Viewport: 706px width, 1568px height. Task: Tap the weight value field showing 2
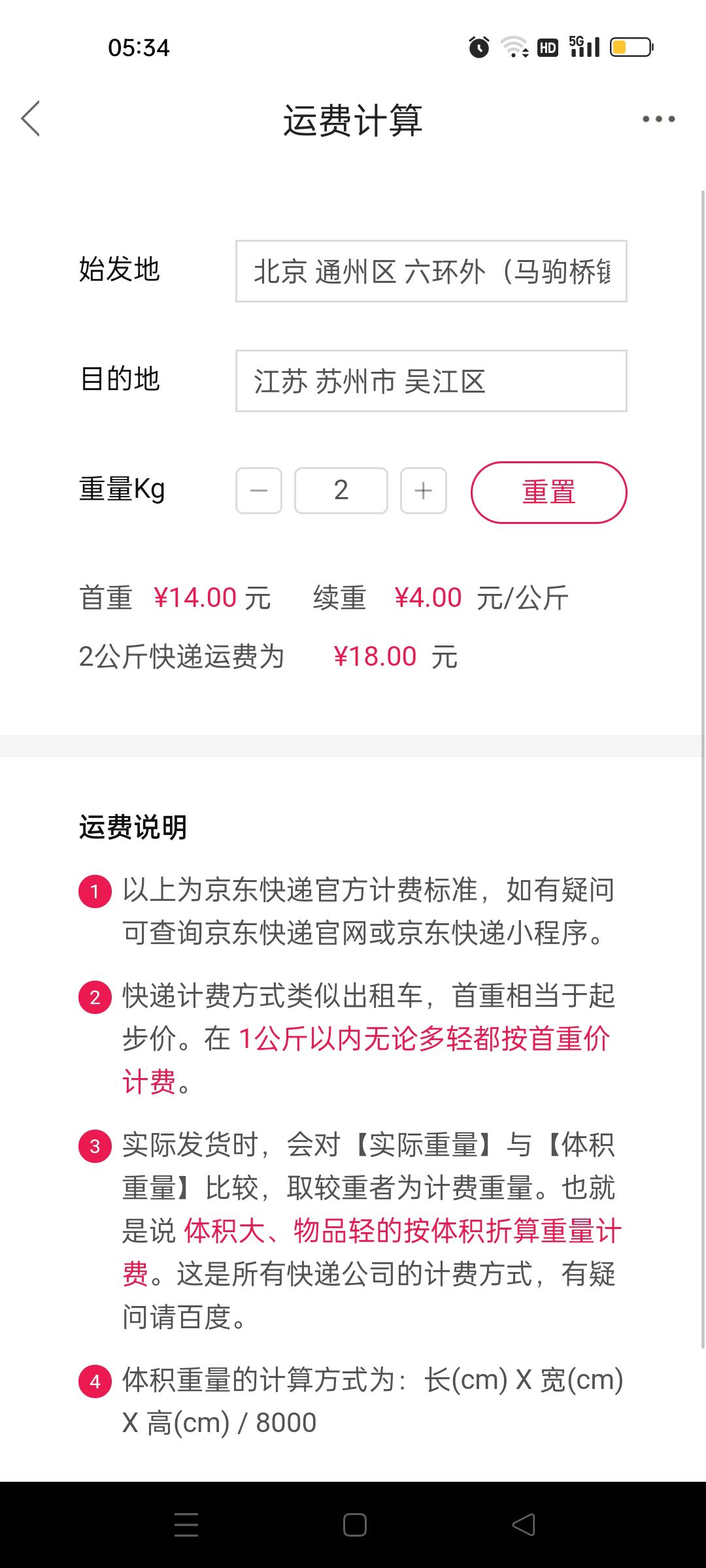tap(341, 491)
